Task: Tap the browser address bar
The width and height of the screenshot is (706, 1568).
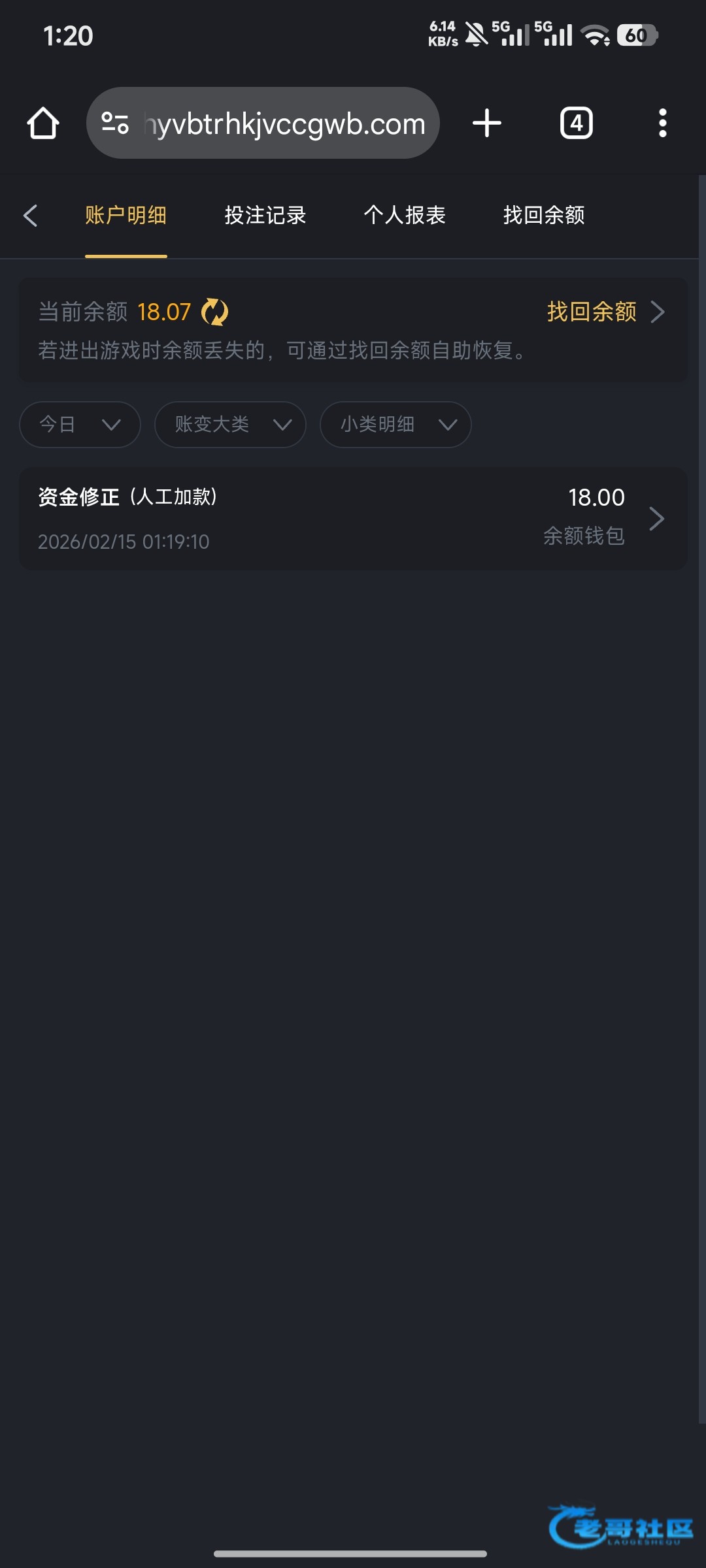Action: click(x=284, y=123)
